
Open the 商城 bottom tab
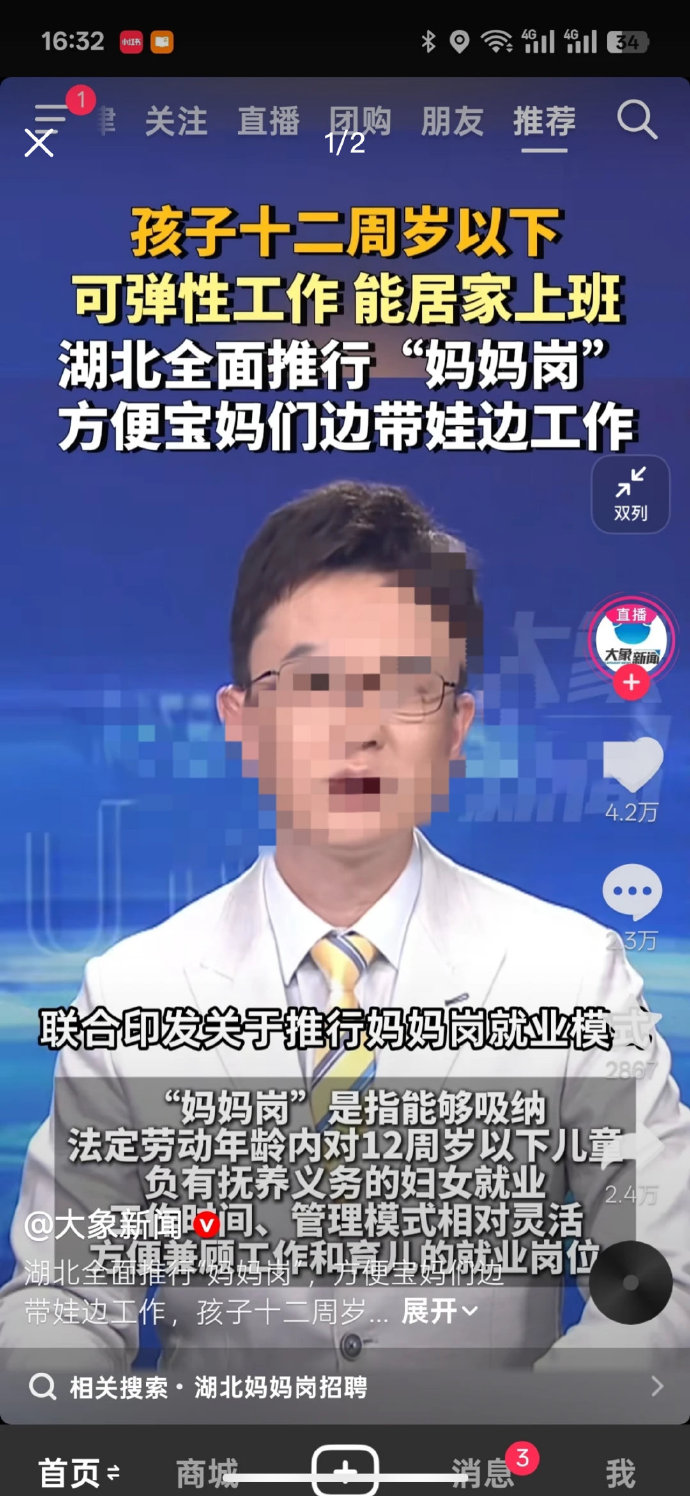coord(206,1473)
